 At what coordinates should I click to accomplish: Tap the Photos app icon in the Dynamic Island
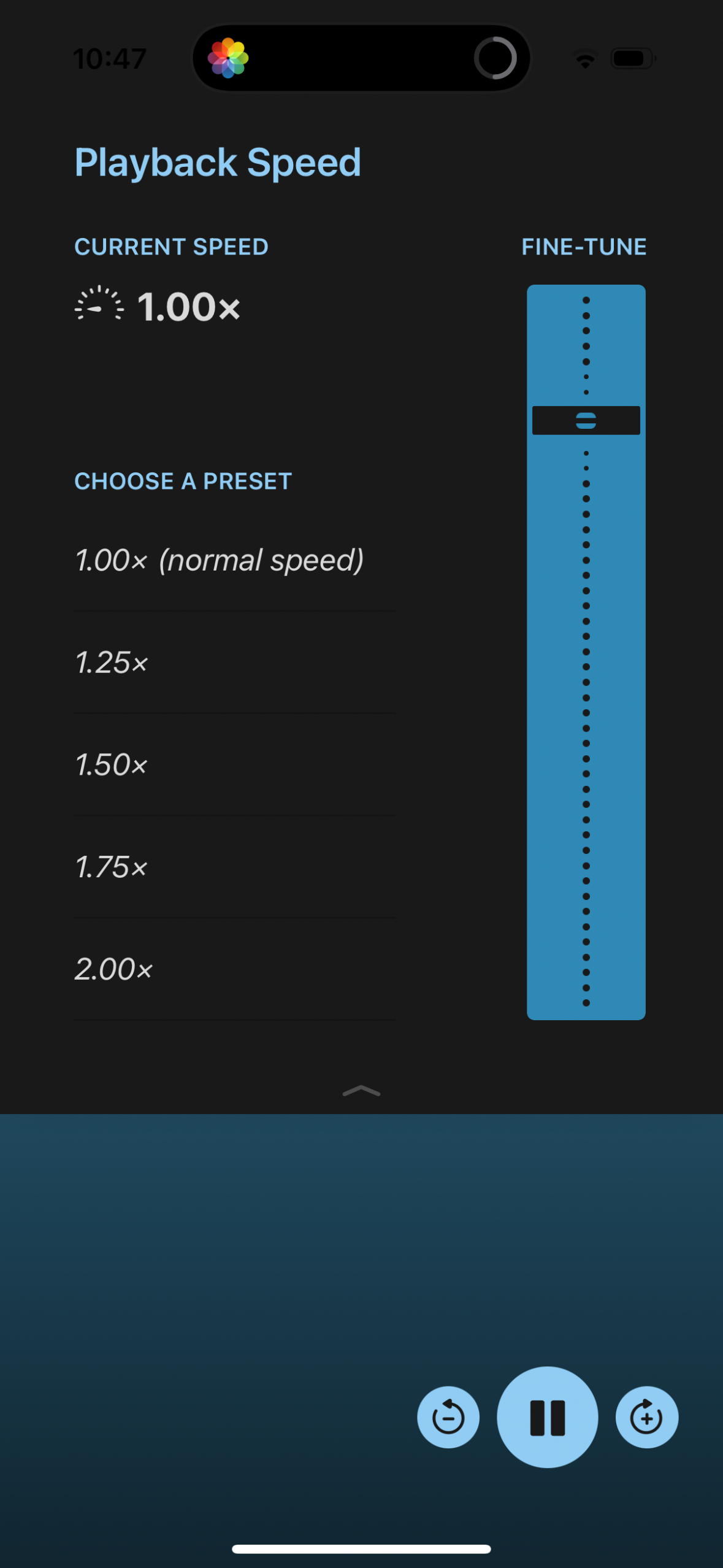tap(228, 57)
